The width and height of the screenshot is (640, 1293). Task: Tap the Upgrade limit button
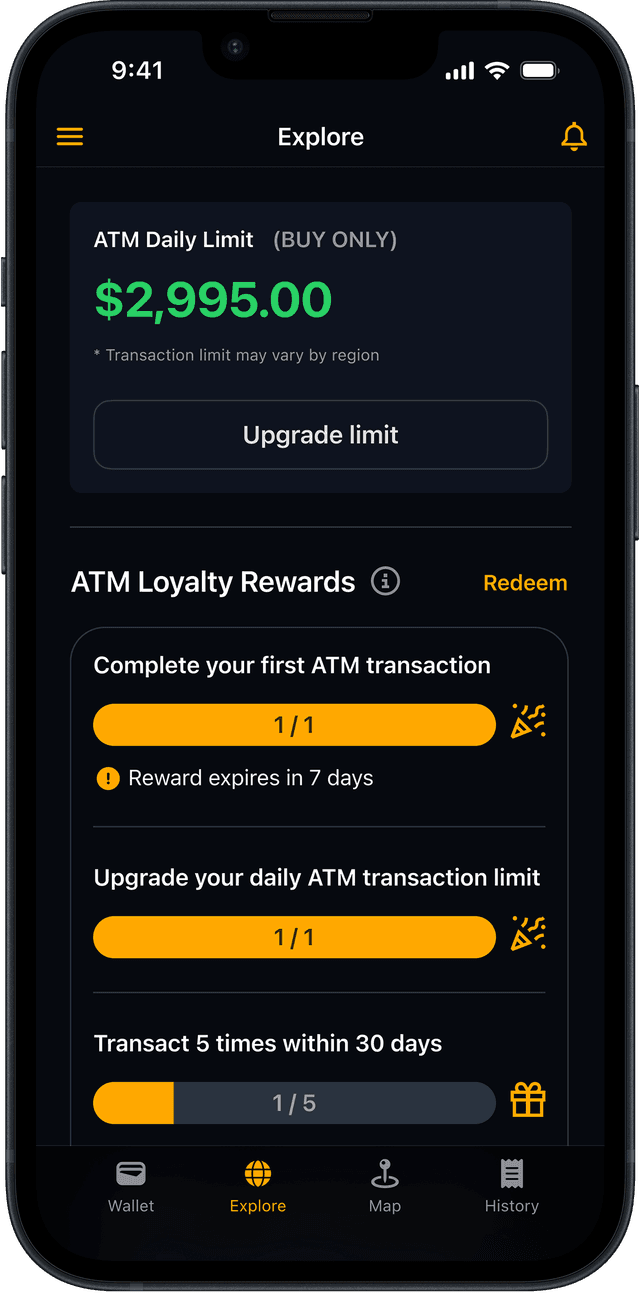click(x=320, y=435)
